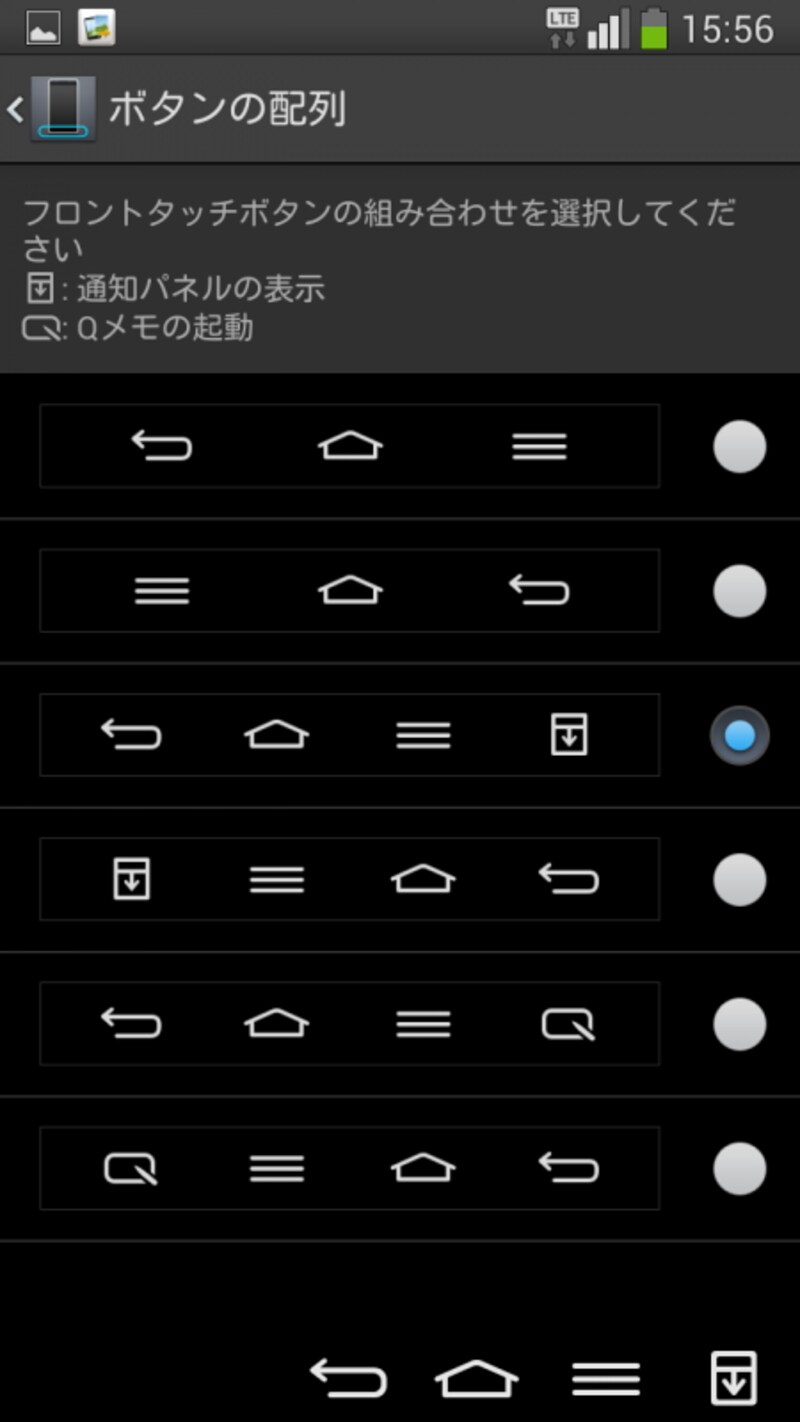
Task: Tap the notification panel icon in the third arrangement
Action: point(568,734)
